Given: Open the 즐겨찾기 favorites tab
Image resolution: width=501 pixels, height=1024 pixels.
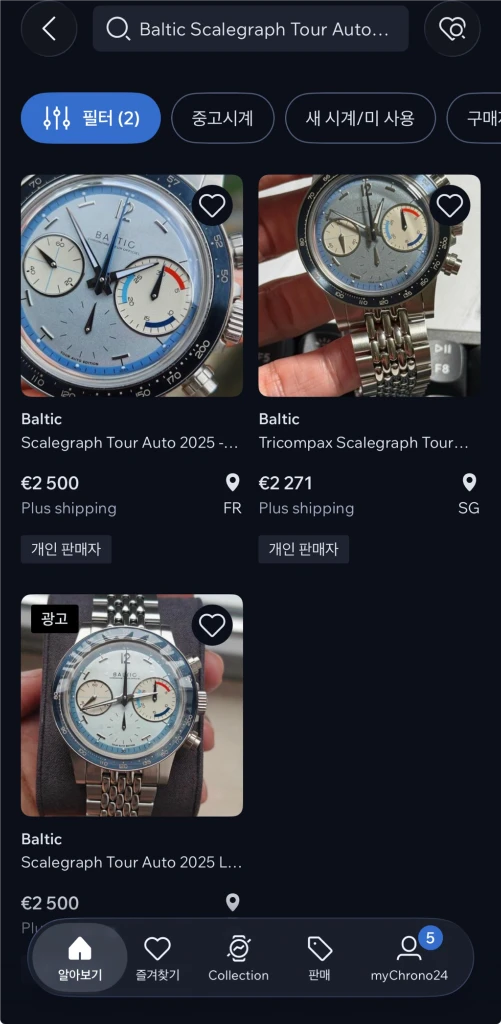Looking at the screenshot, I should [157, 958].
